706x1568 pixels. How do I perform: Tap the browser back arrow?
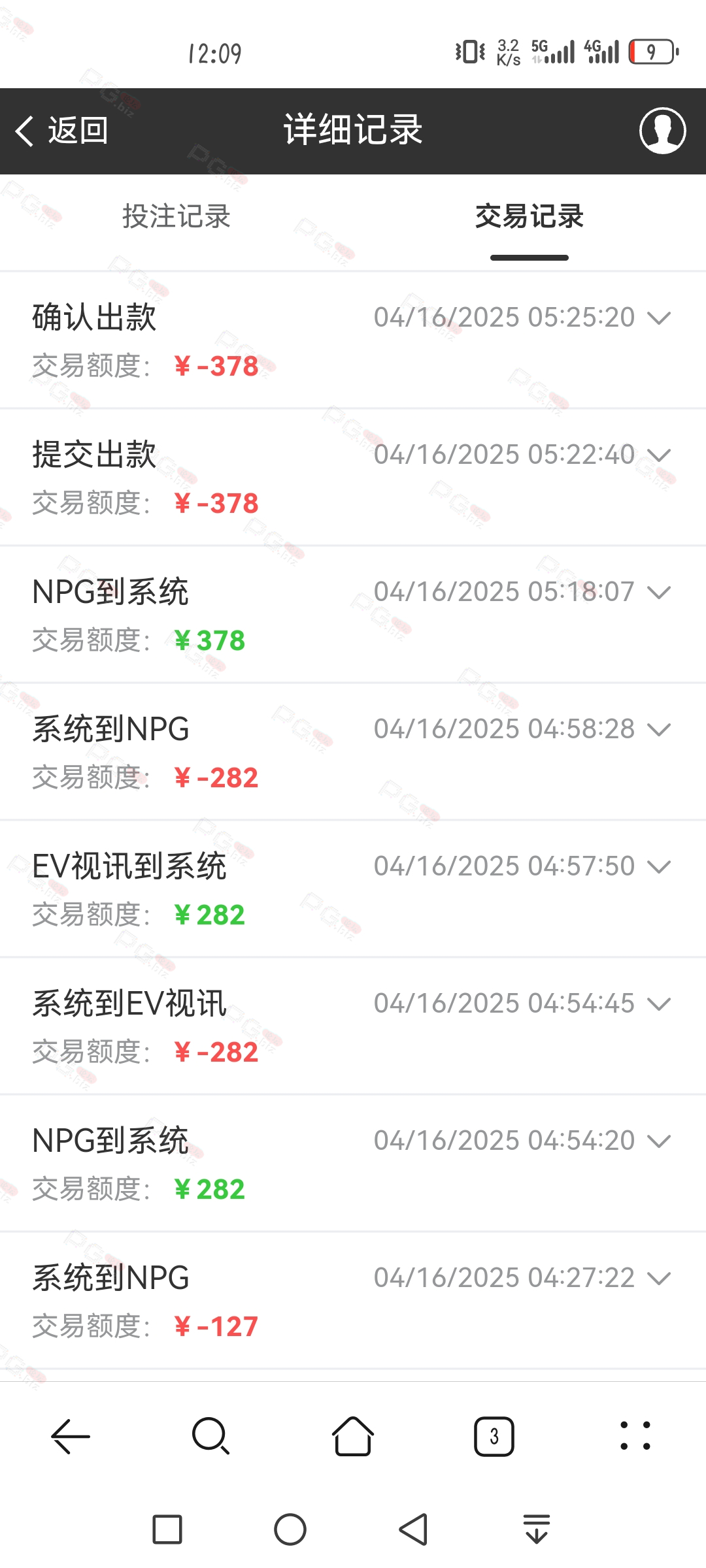(71, 1436)
